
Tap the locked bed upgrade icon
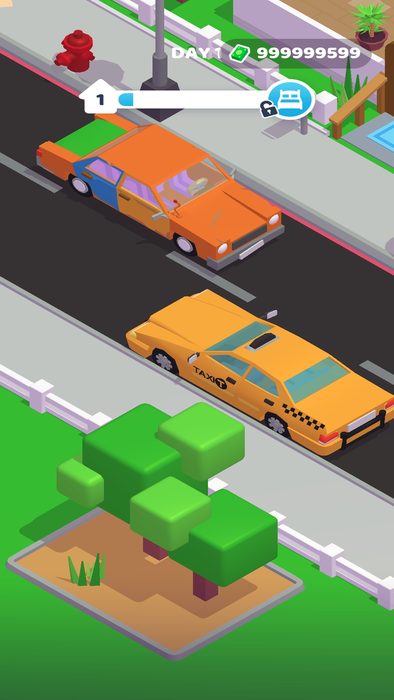coord(291,100)
